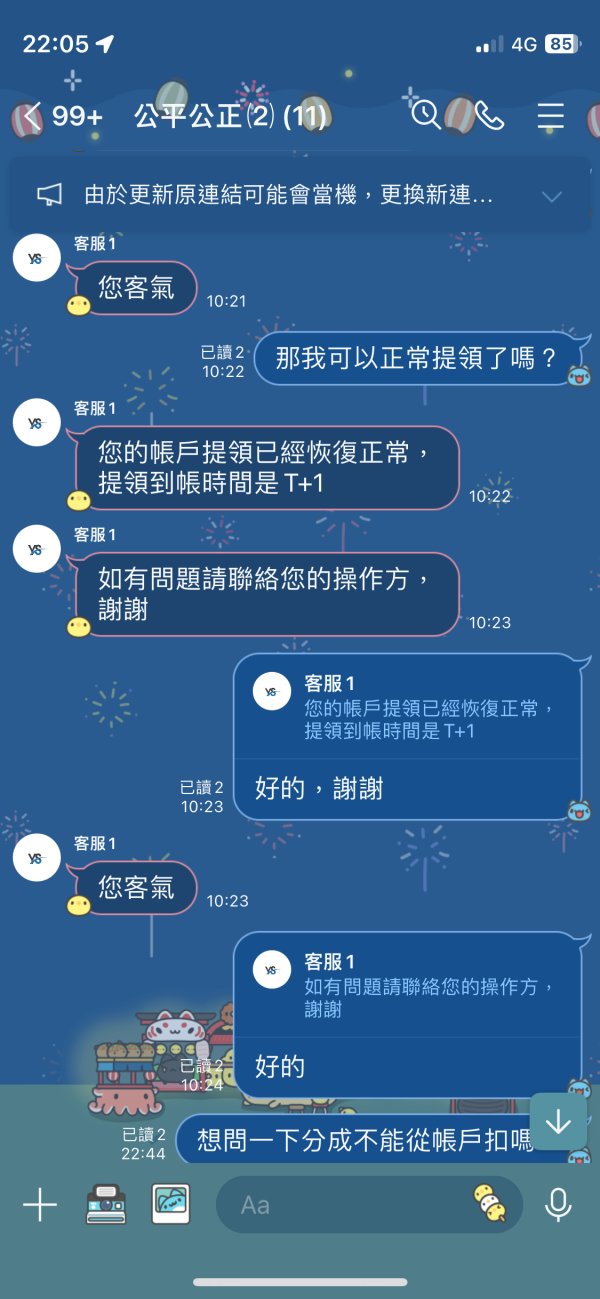The width and height of the screenshot is (600, 1299).
Task: Search within this chat
Action: coord(426,115)
